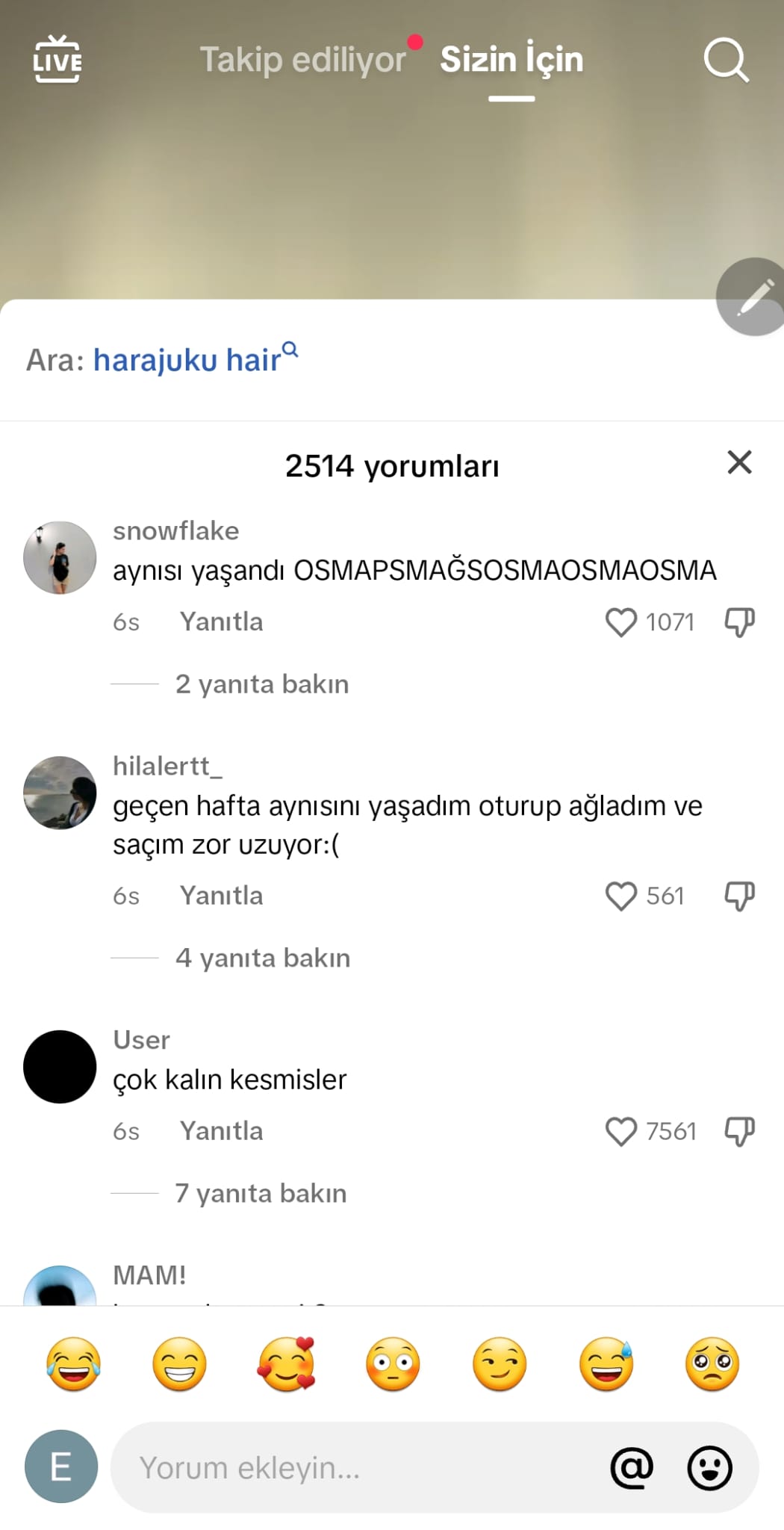The image size is (784, 1530).
Task: Open snowflake's profile picture
Action: (60, 557)
